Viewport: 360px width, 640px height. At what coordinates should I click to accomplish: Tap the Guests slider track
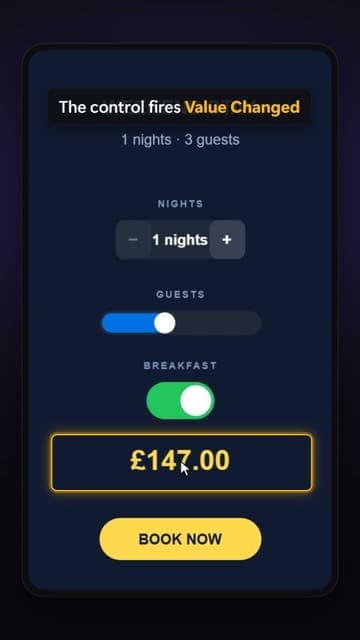[x=181, y=323]
